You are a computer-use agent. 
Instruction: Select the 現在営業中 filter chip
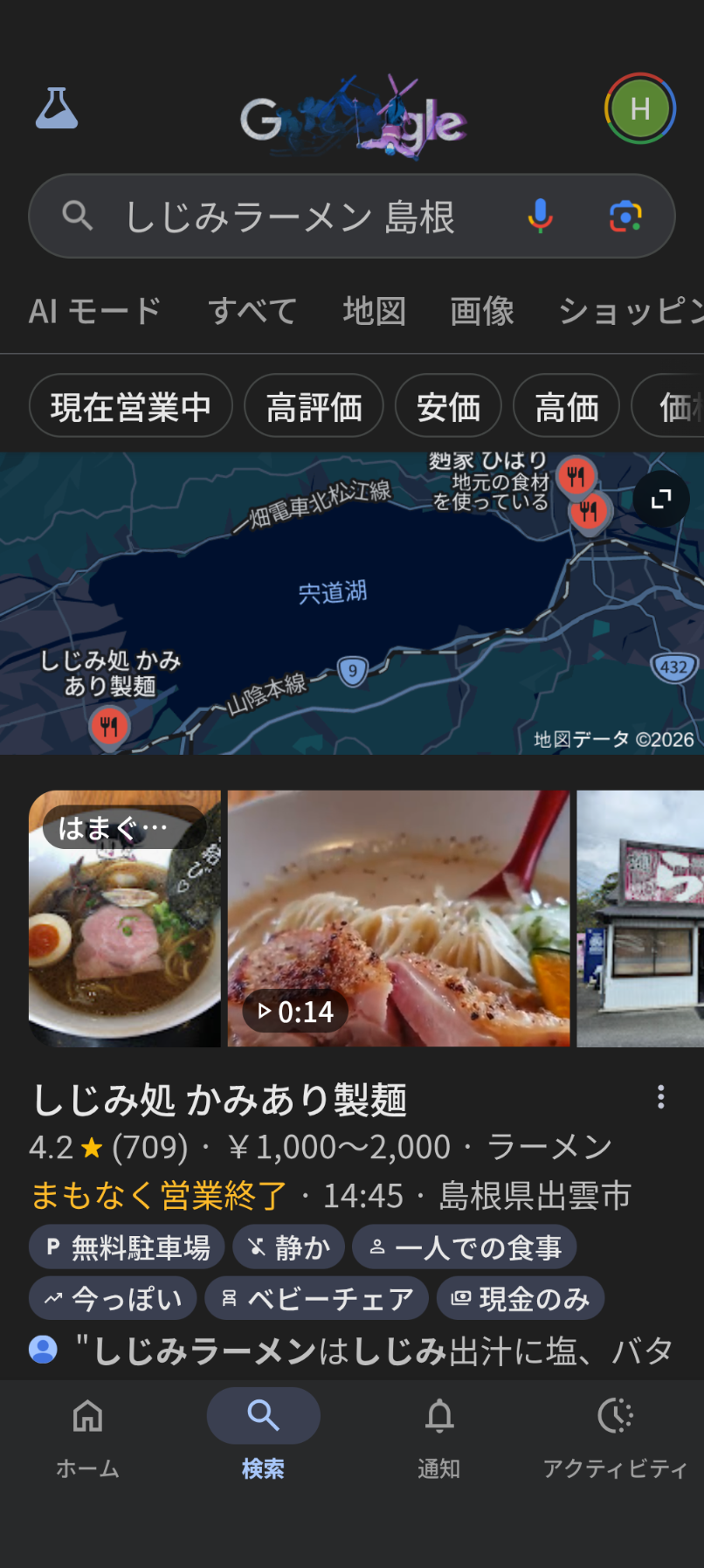[x=131, y=406]
